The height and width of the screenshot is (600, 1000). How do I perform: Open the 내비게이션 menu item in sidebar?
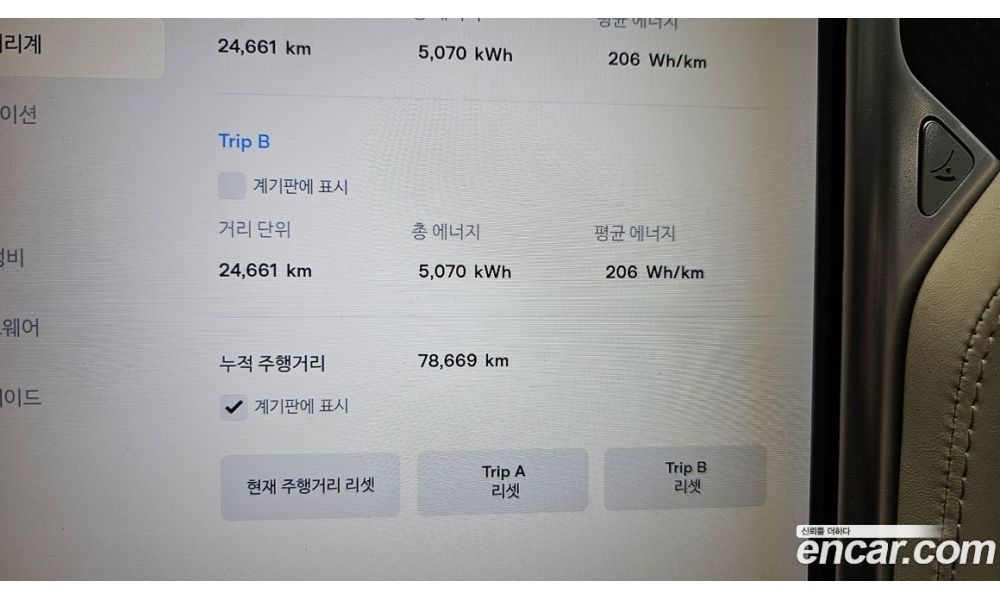18,115
